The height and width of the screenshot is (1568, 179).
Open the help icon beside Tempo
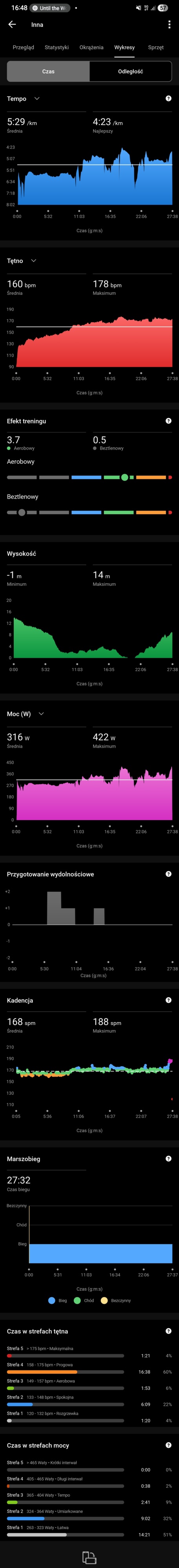pyautogui.click(x=169, y=99)
